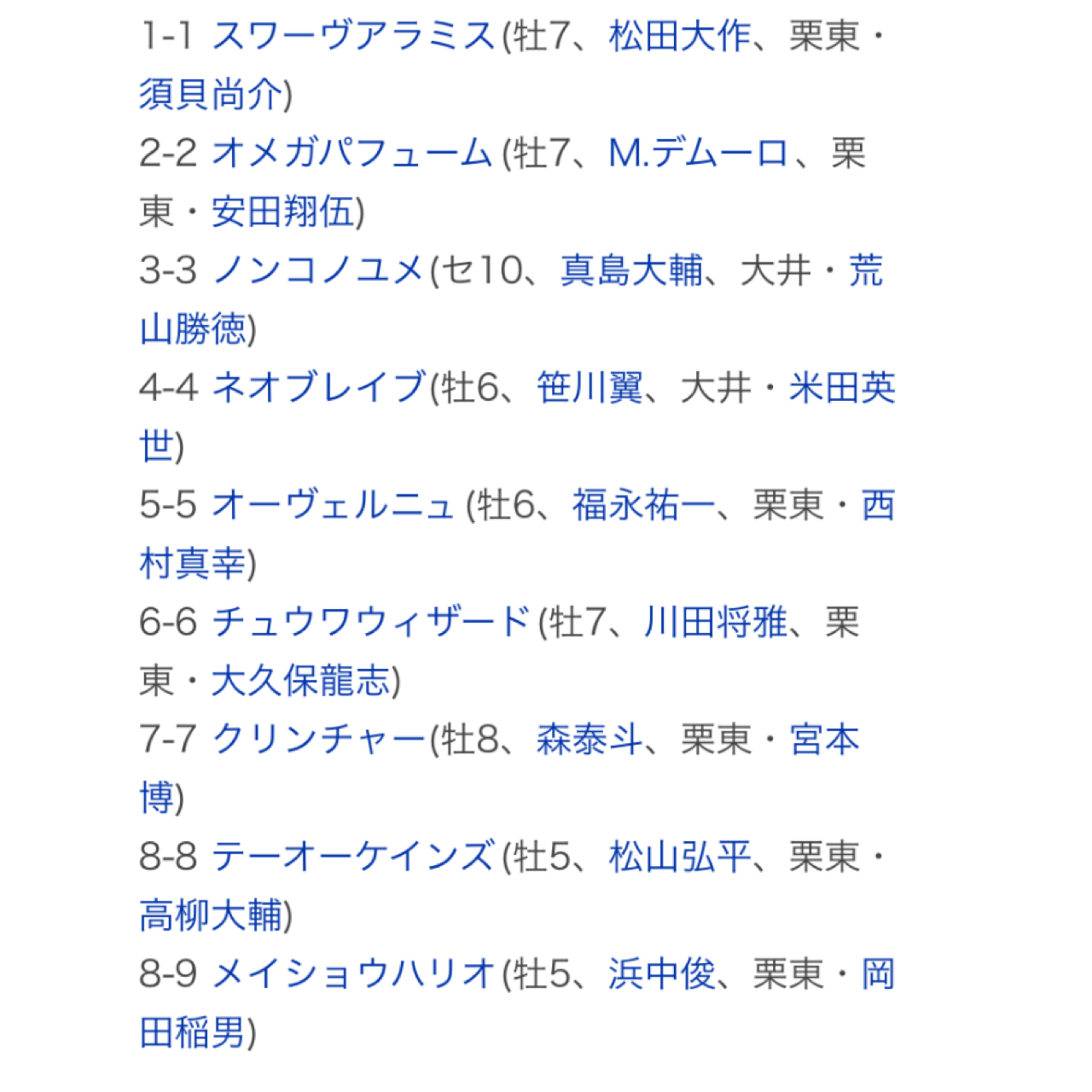
Task: Open jockey 川田将雅 link
Action: coord(716,622)
